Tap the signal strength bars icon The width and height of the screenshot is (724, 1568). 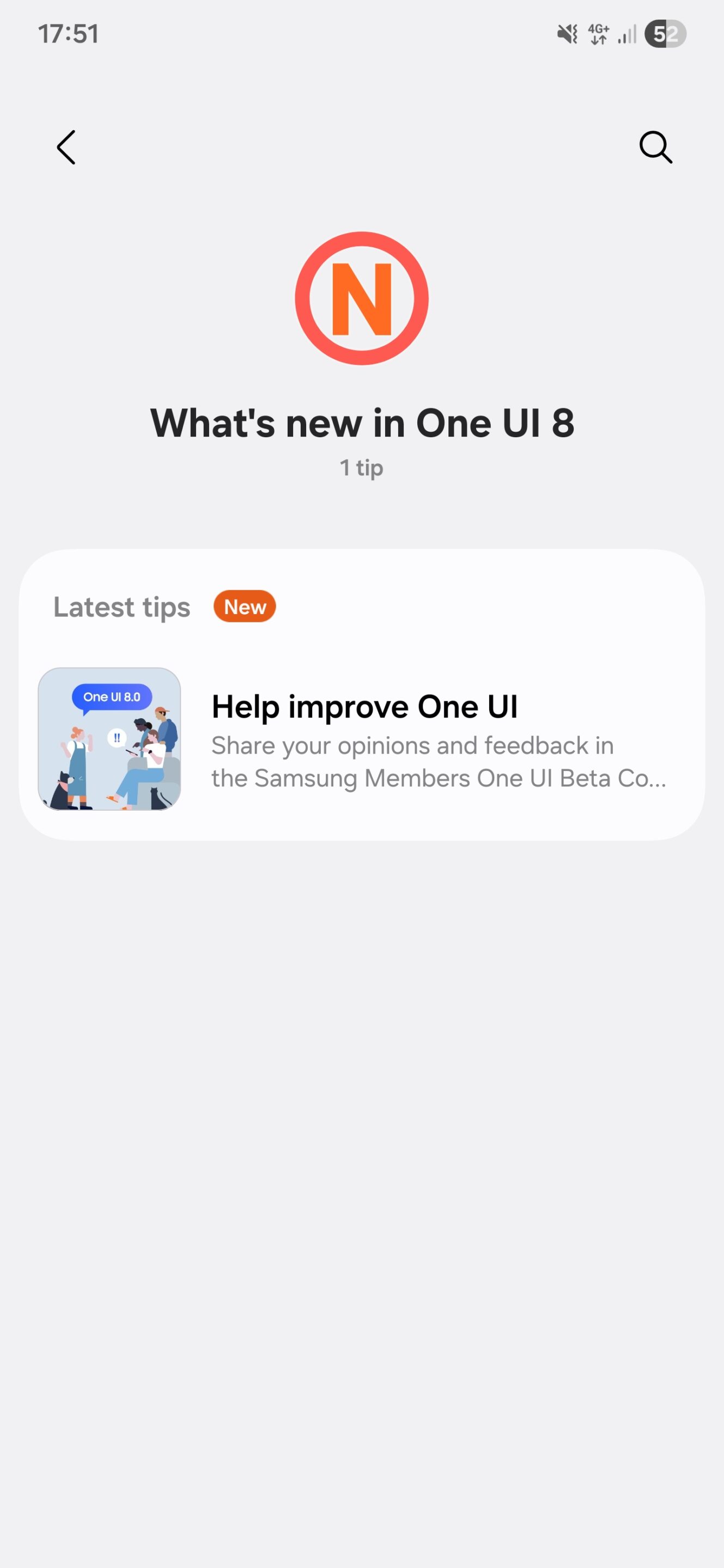point(626,35)
